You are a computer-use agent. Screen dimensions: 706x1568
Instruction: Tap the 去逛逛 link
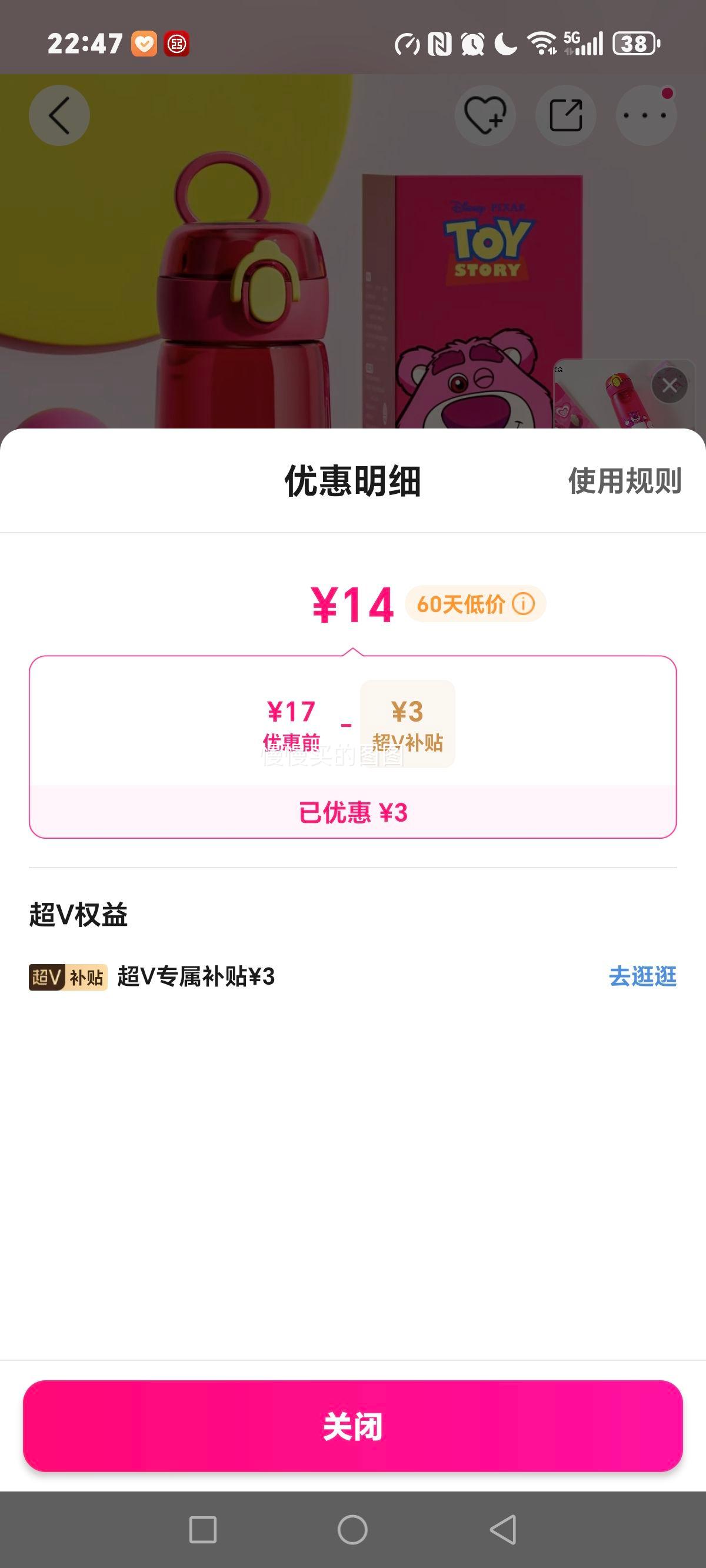[x=642, y=976]
